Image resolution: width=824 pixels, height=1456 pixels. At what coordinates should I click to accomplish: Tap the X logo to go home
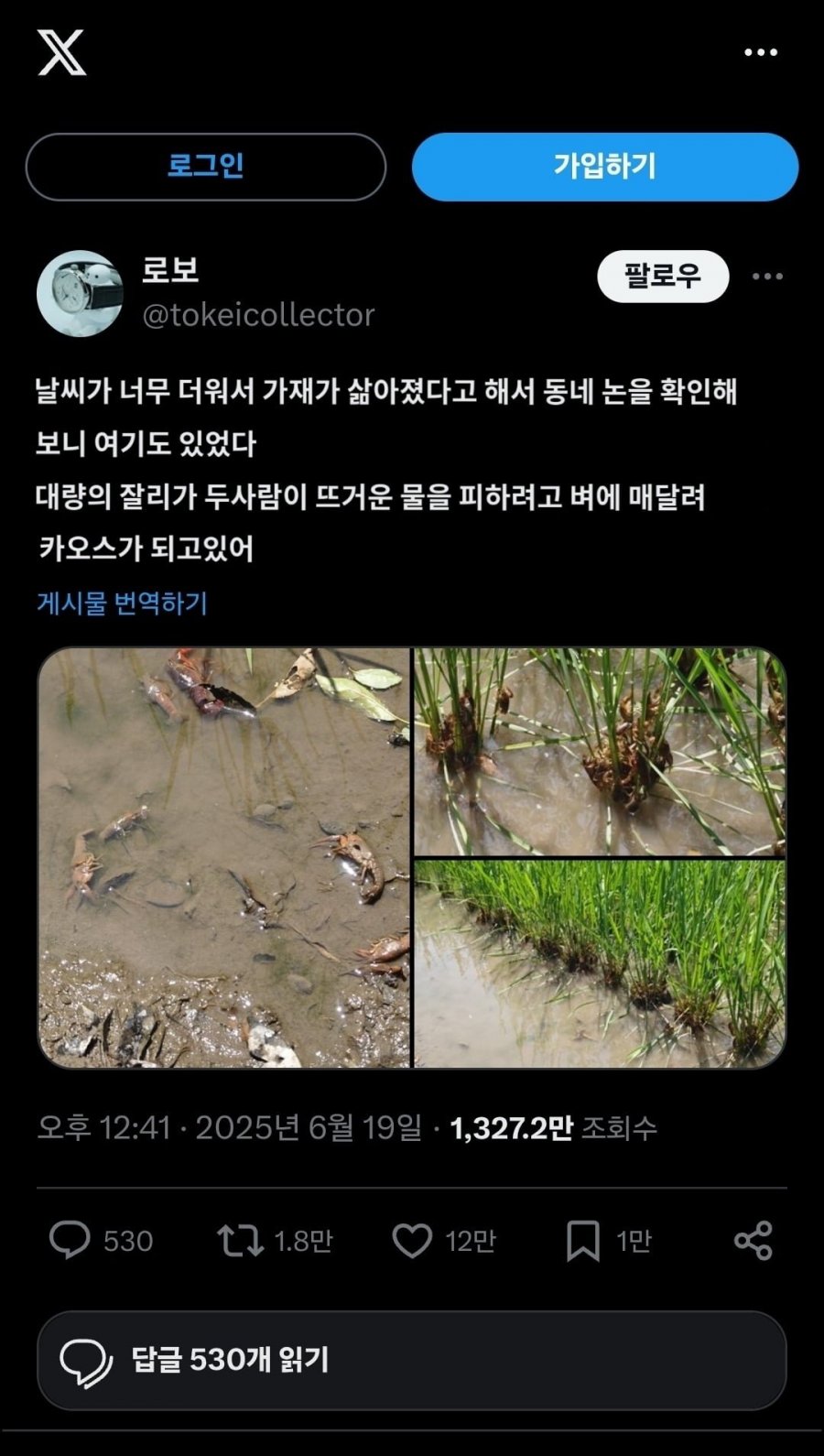click(61, 52)
